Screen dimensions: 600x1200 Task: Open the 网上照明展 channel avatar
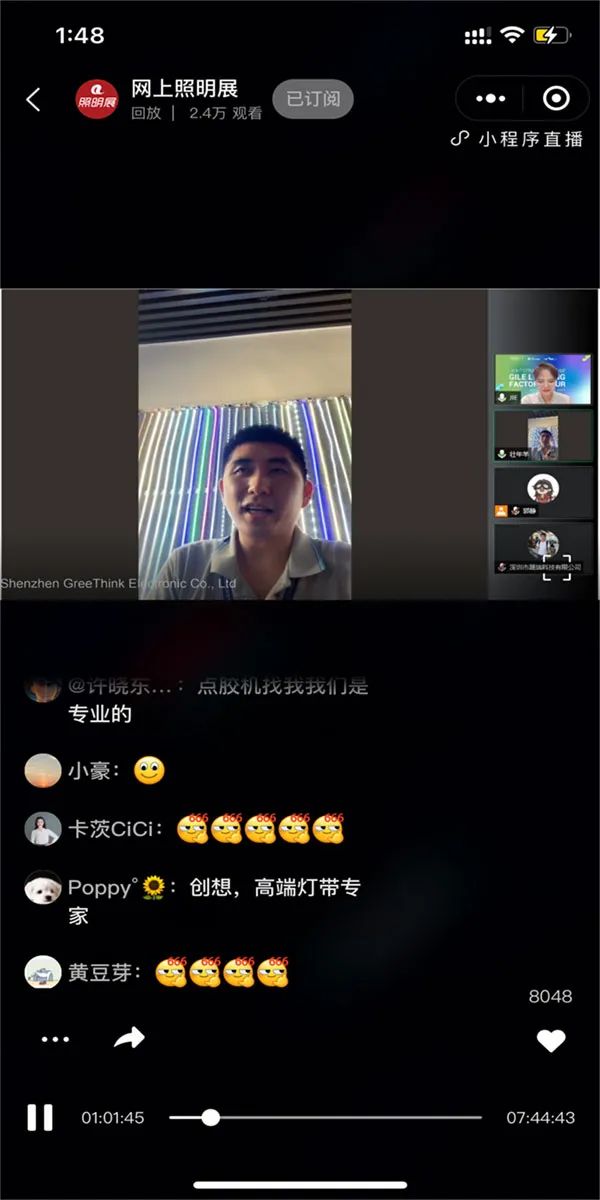coord(97,99)
